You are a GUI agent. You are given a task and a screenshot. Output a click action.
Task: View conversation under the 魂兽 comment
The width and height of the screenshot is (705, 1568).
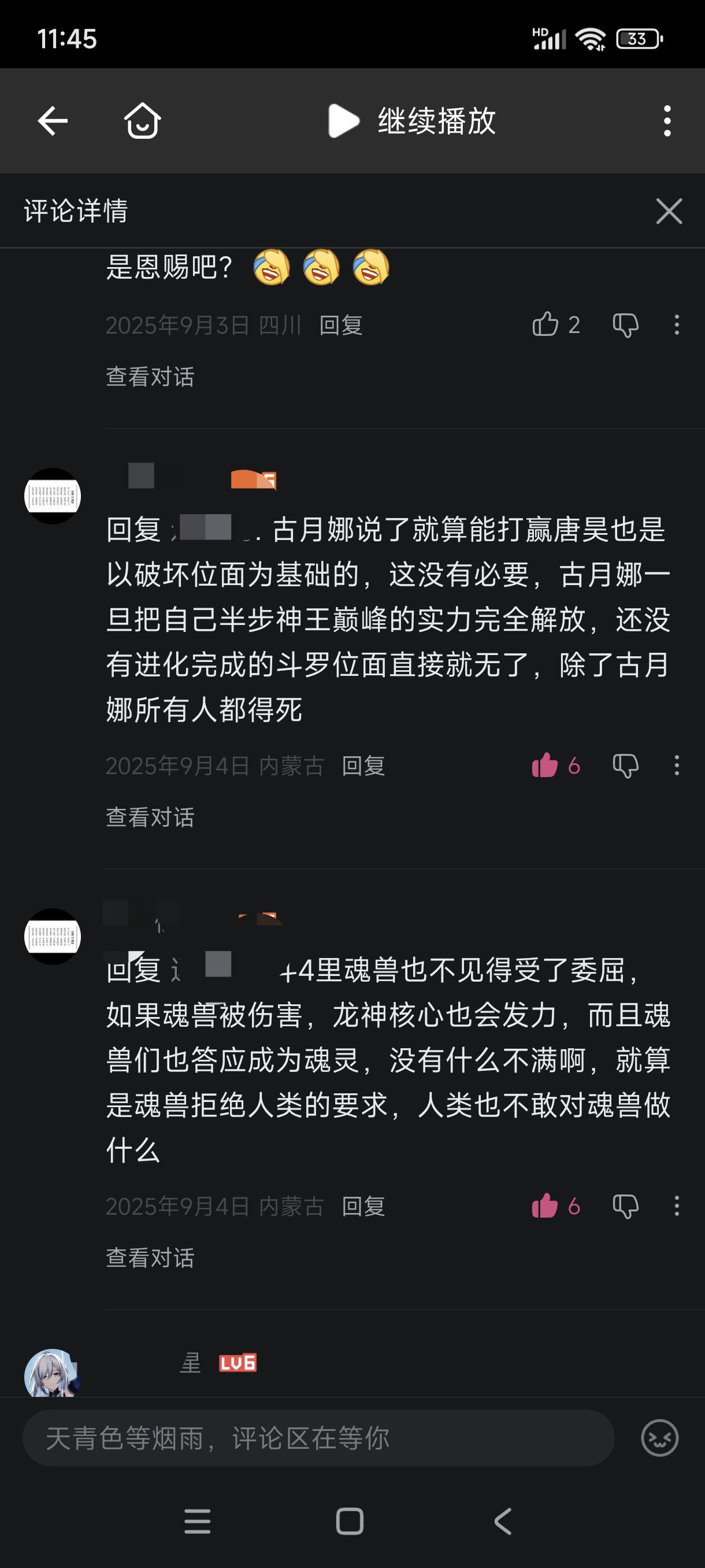150,1258
